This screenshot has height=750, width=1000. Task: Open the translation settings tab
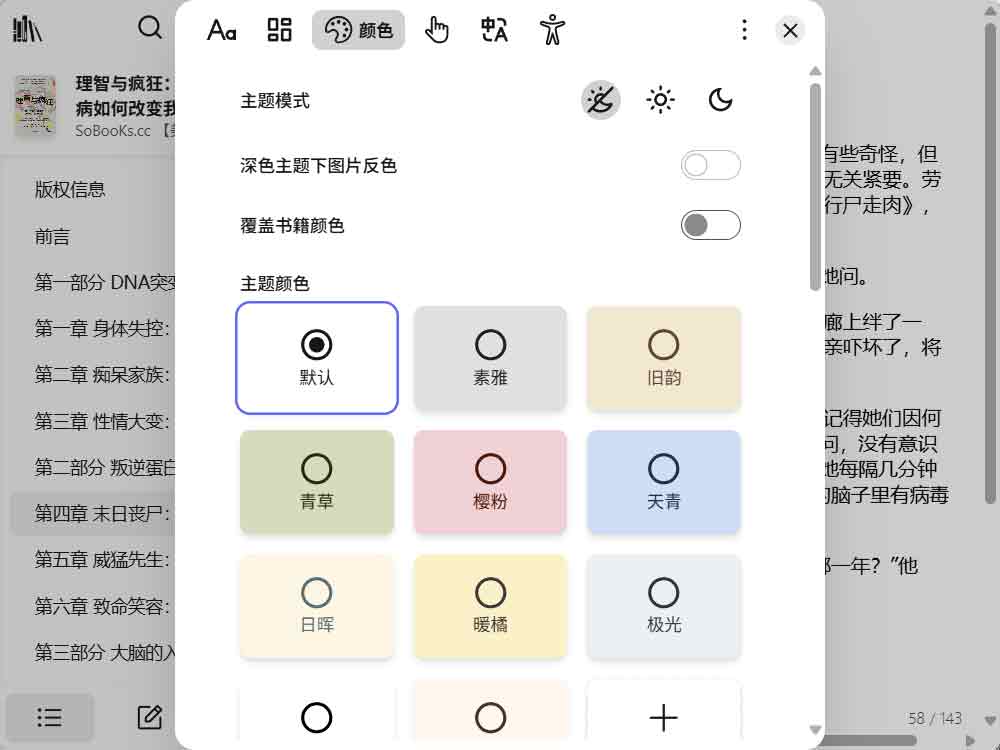(494, 30)
